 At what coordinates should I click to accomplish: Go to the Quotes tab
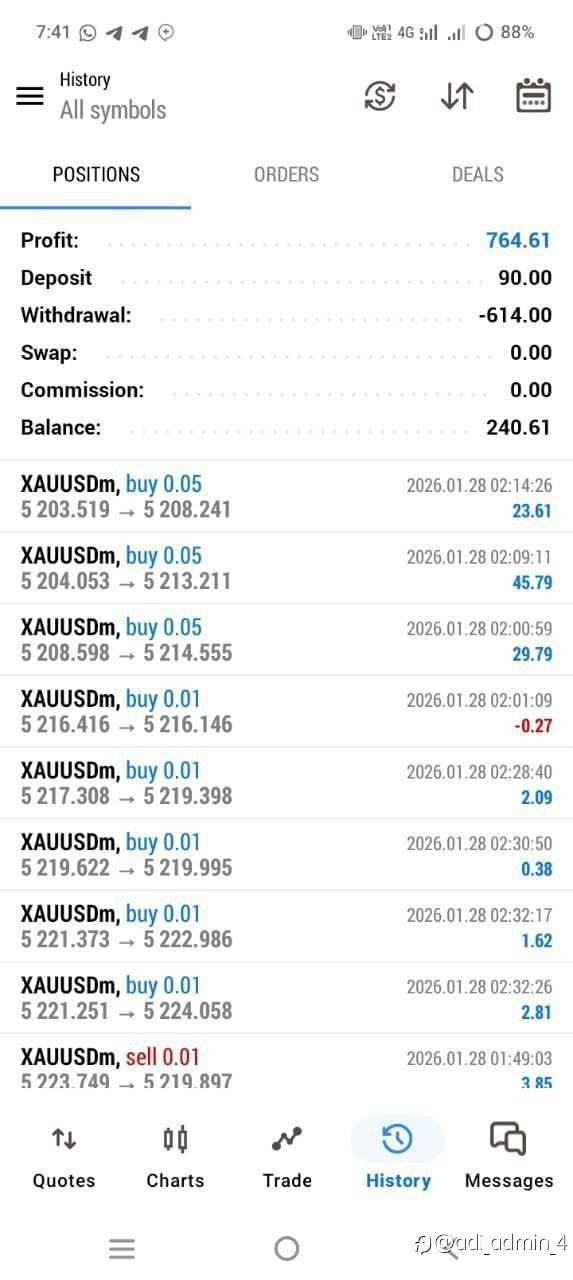click(64, 1156)
